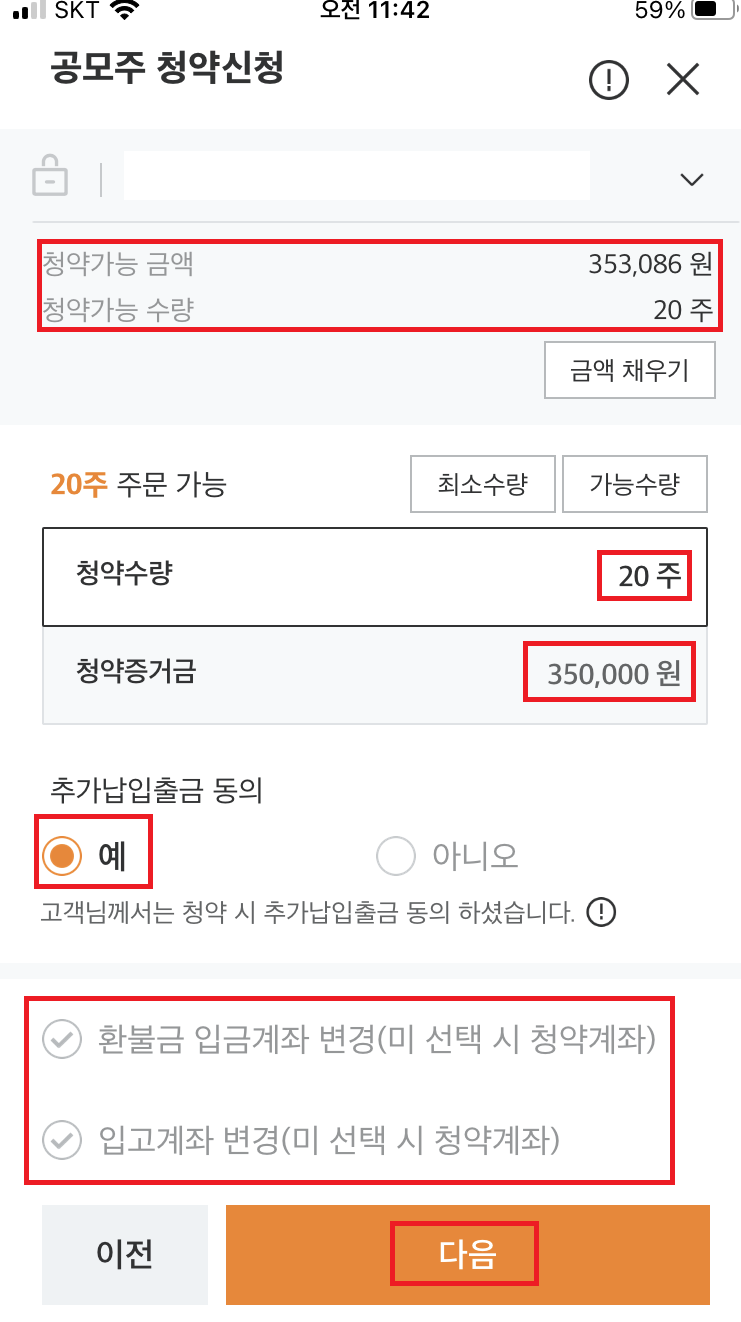741x1322 pixels.
Task: Check the 환불금 입금계좌 변경 option
Action: (62, 1041)
